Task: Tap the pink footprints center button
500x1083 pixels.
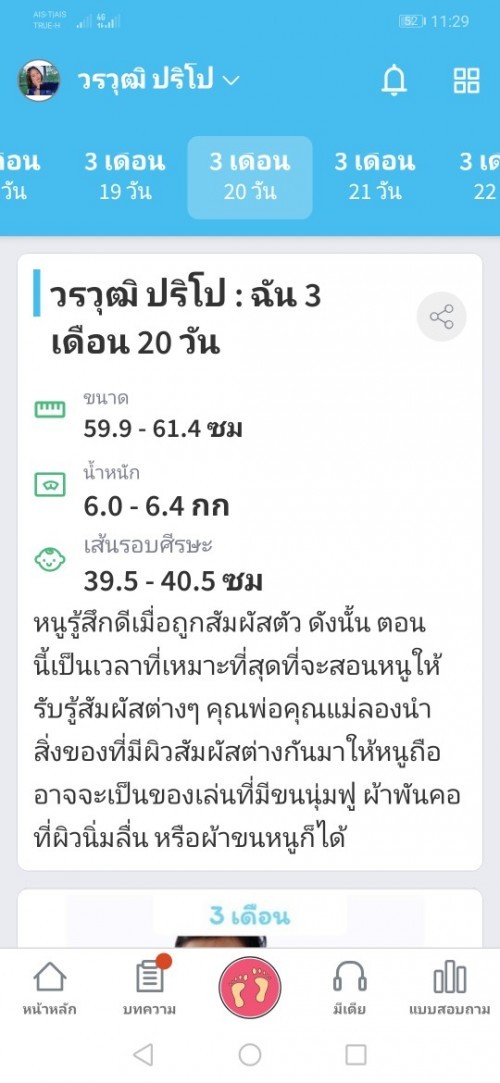Action: click(250, 987)
